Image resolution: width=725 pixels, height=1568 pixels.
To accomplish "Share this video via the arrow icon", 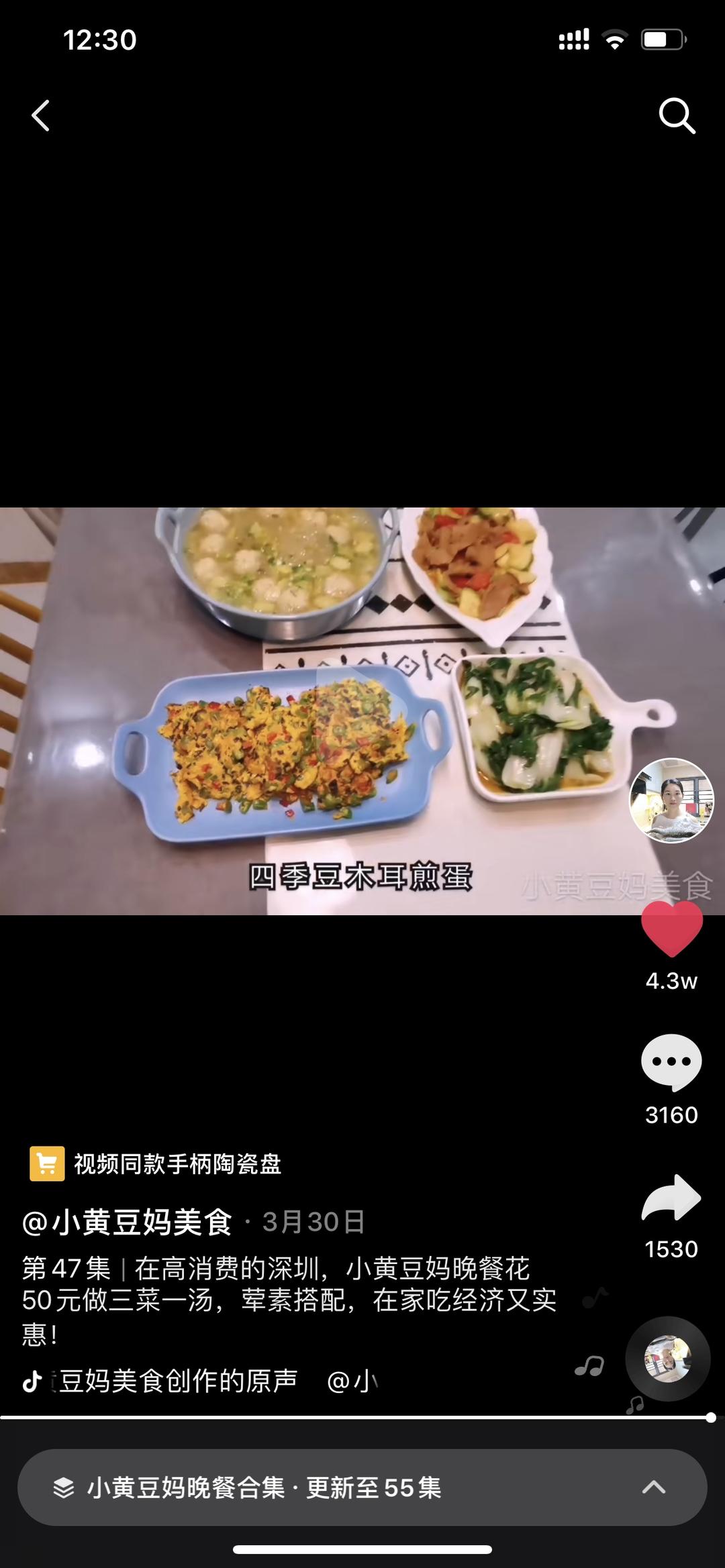I will [x=671, y=1197].
